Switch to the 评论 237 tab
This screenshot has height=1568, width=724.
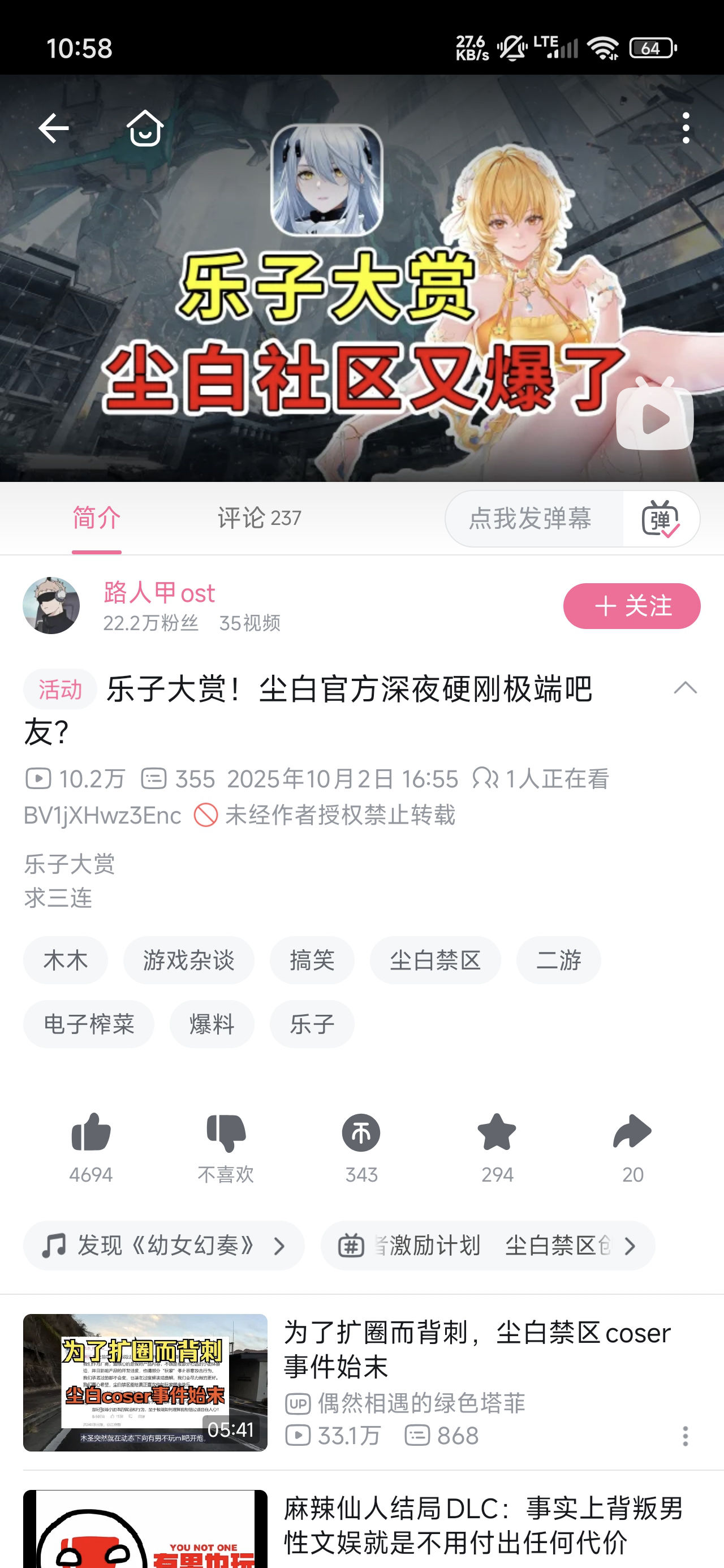(x=260, y=519)
